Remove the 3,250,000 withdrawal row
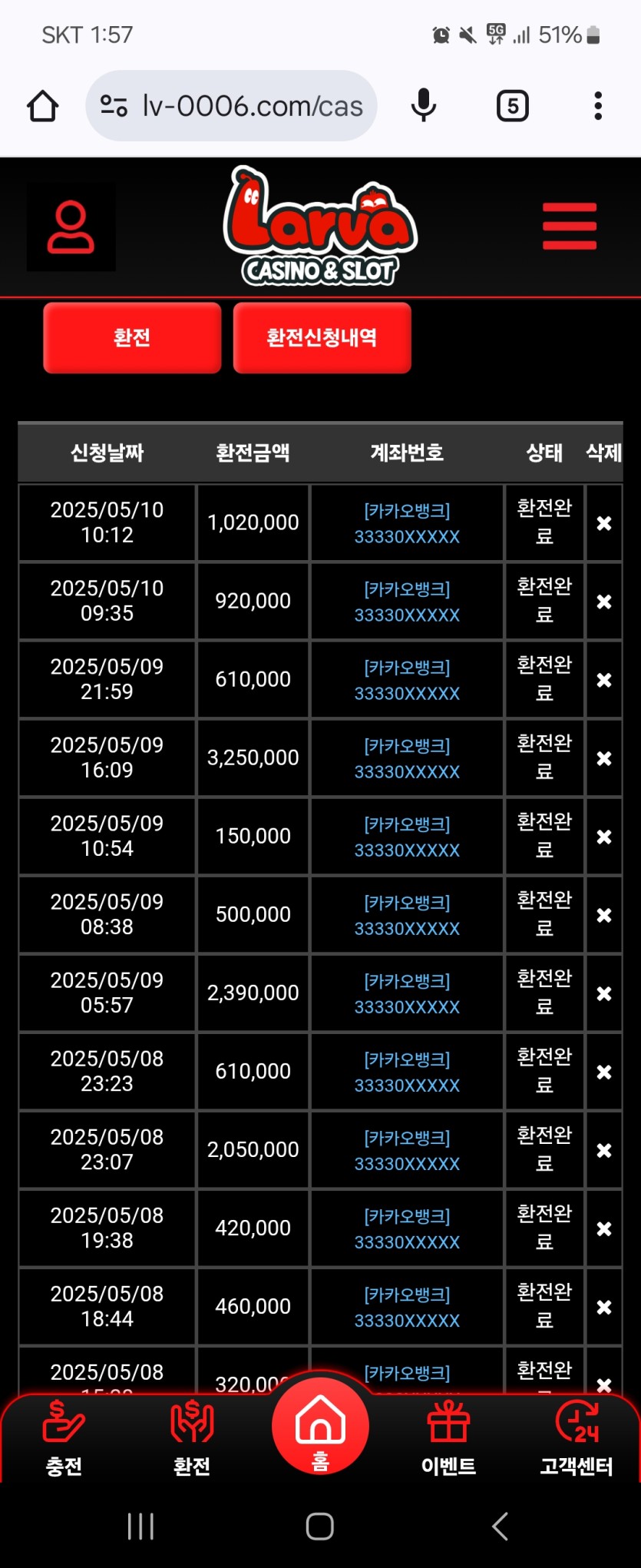641x1568 pixels. point(604,758)
